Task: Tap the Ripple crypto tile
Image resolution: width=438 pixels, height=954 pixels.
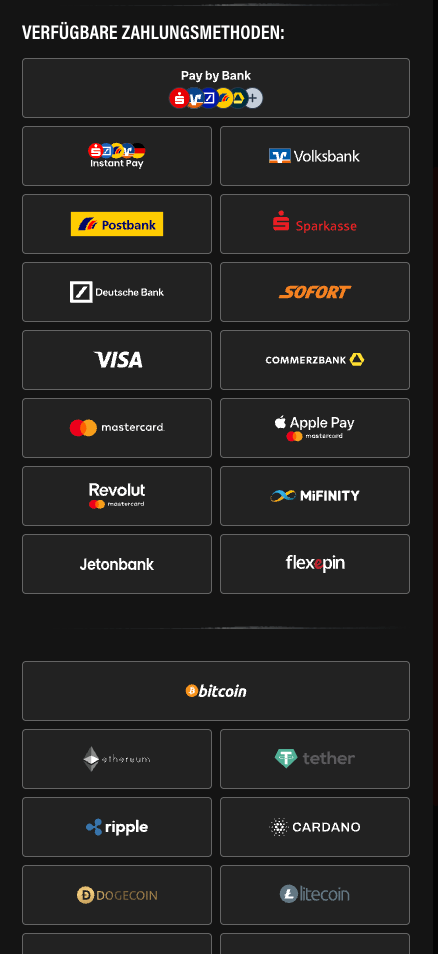Action: point(117,827)
